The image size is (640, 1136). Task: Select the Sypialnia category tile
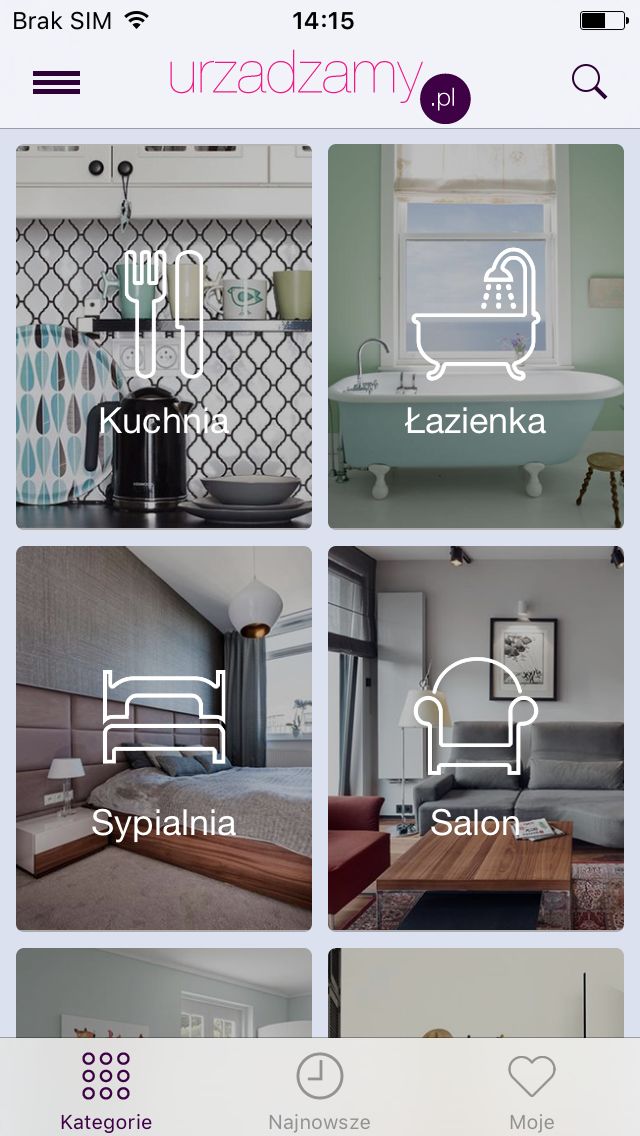point(164,738)
